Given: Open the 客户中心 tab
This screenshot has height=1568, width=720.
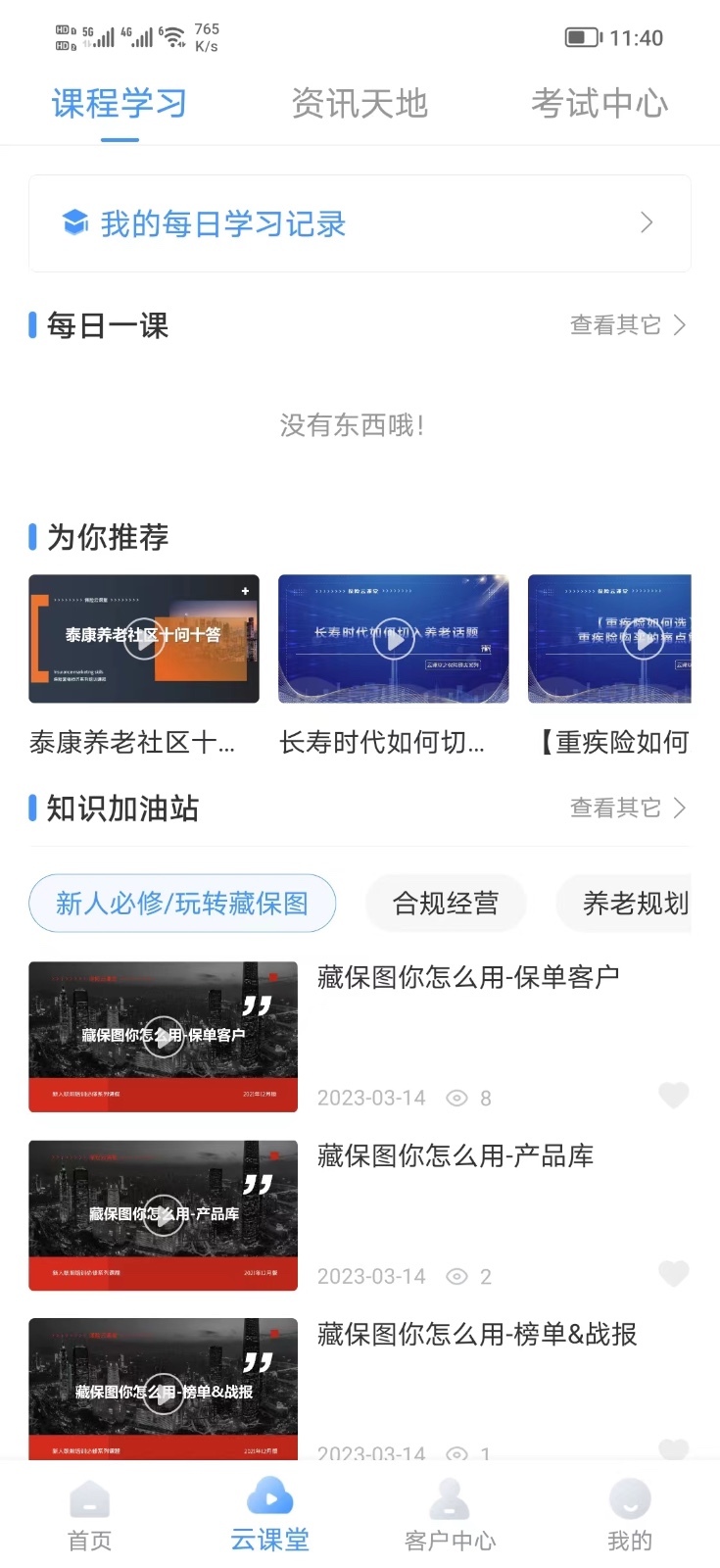Looking at the screenshot, I should (450, 1515).
